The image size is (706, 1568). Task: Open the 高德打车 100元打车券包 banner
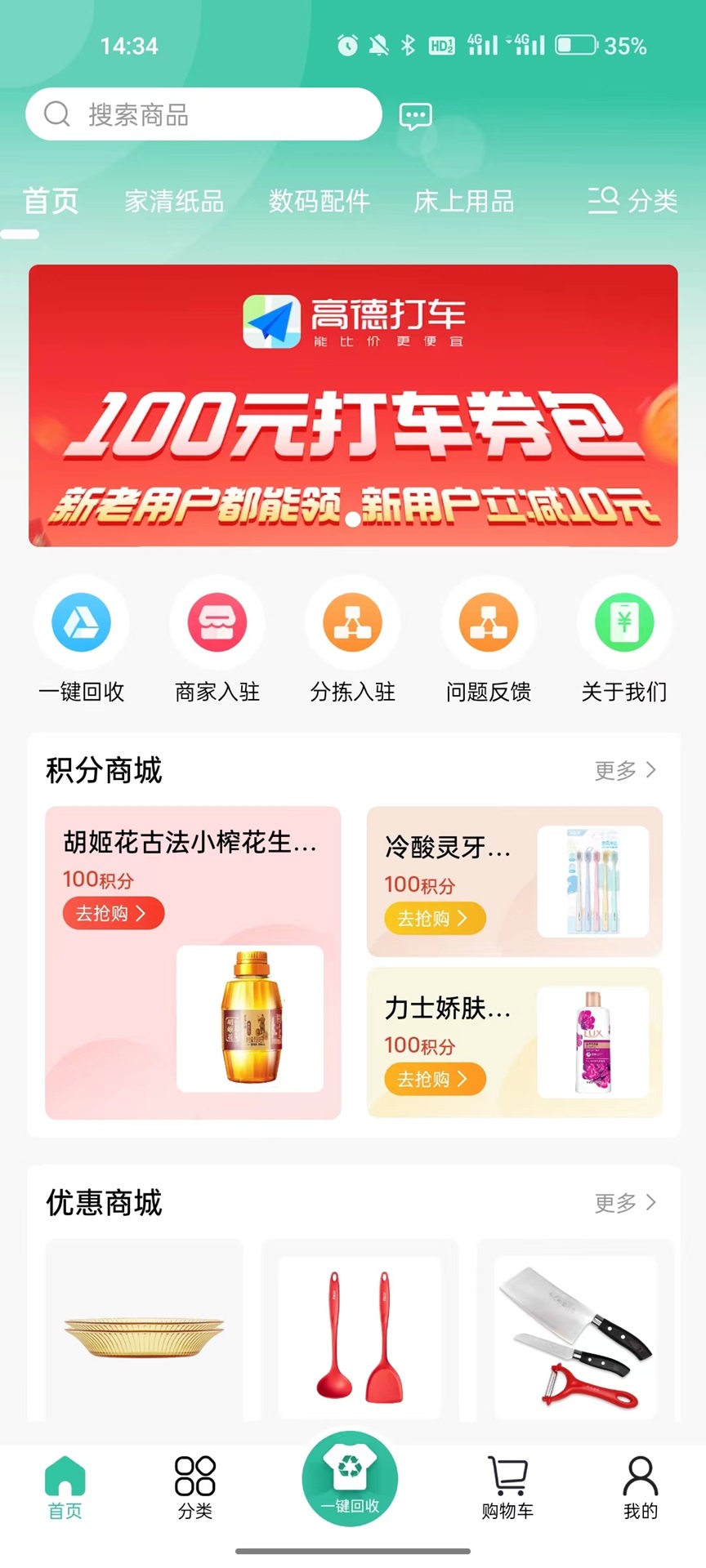click(x=353, y=405)
